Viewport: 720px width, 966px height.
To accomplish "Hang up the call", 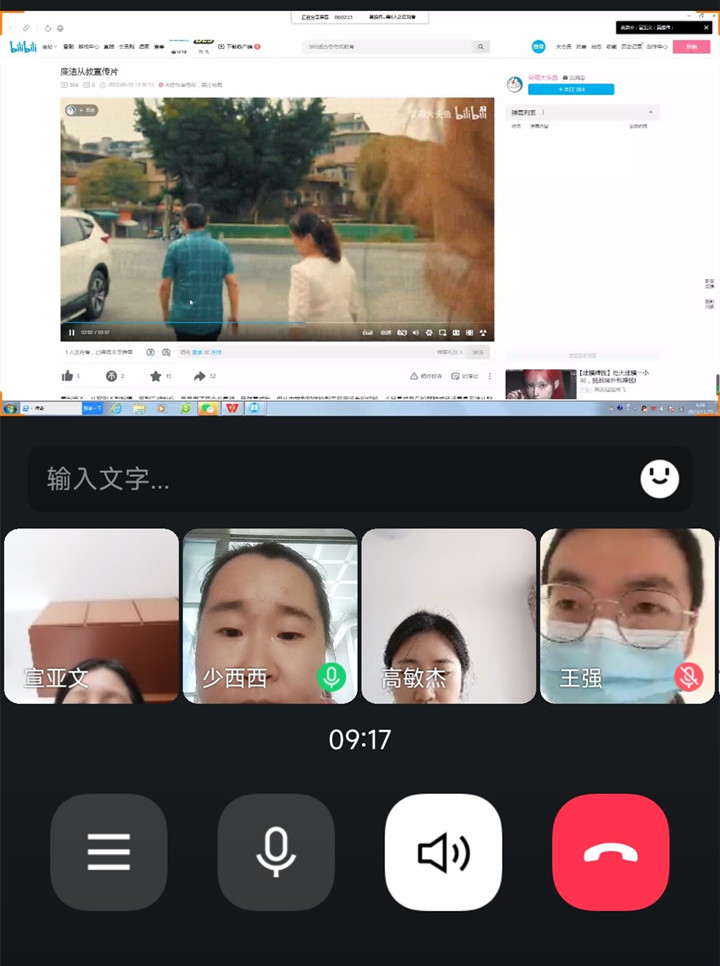I will 610,852.
